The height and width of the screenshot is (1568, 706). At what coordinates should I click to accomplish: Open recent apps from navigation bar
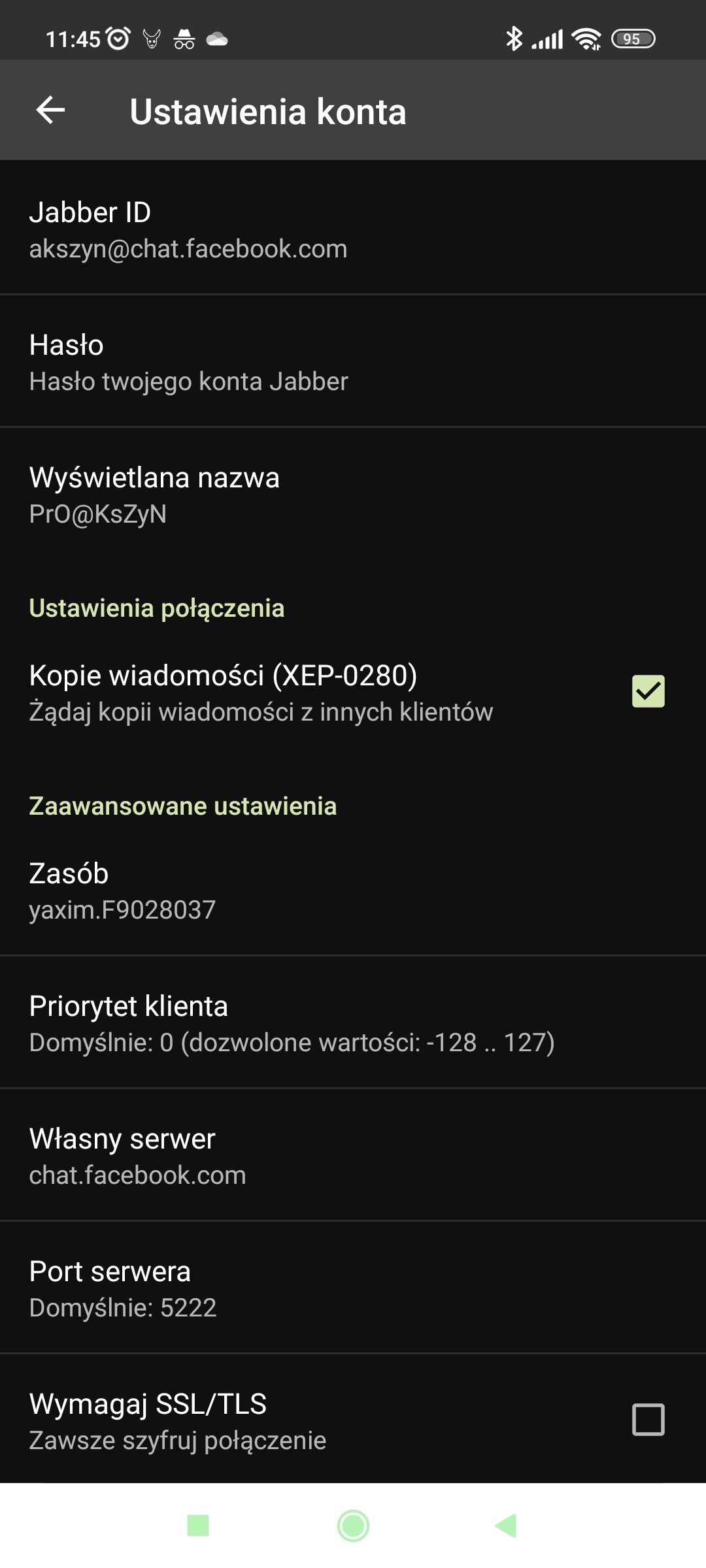[x=198, y=1526]
